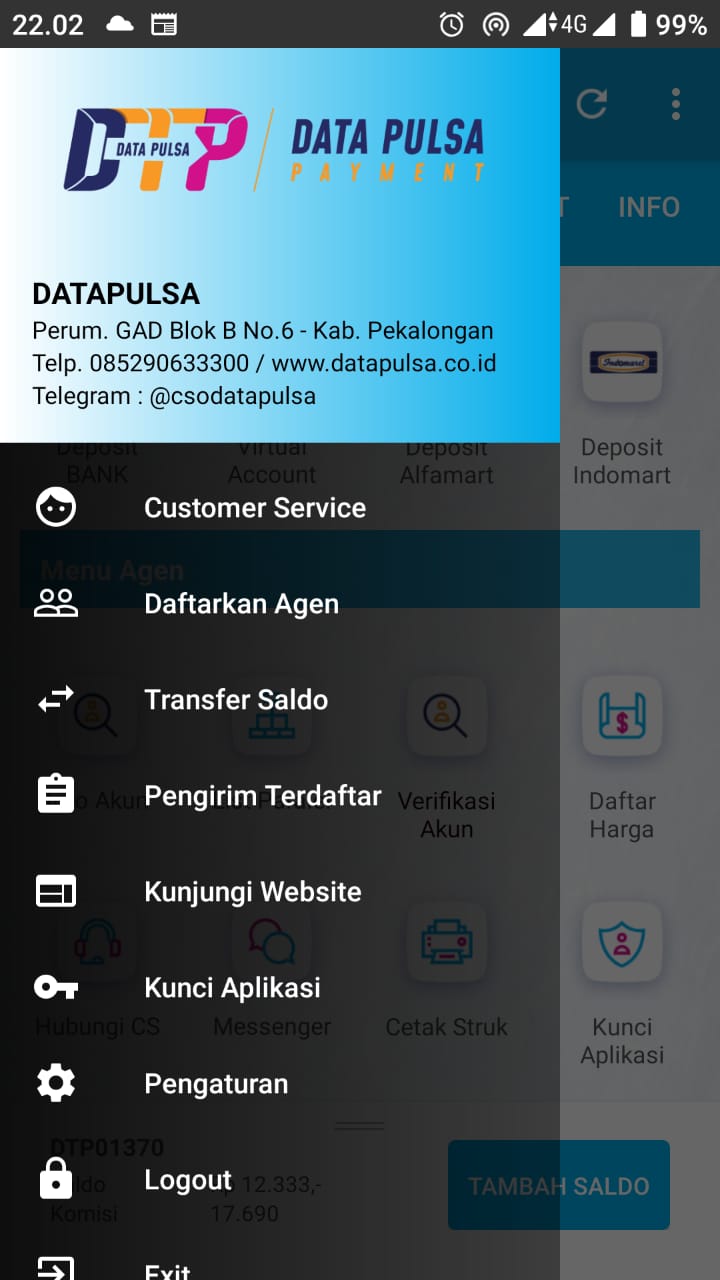Open the three-dot overflow menu
Viewport: 720px width, 1280px height.
point(675,103)
